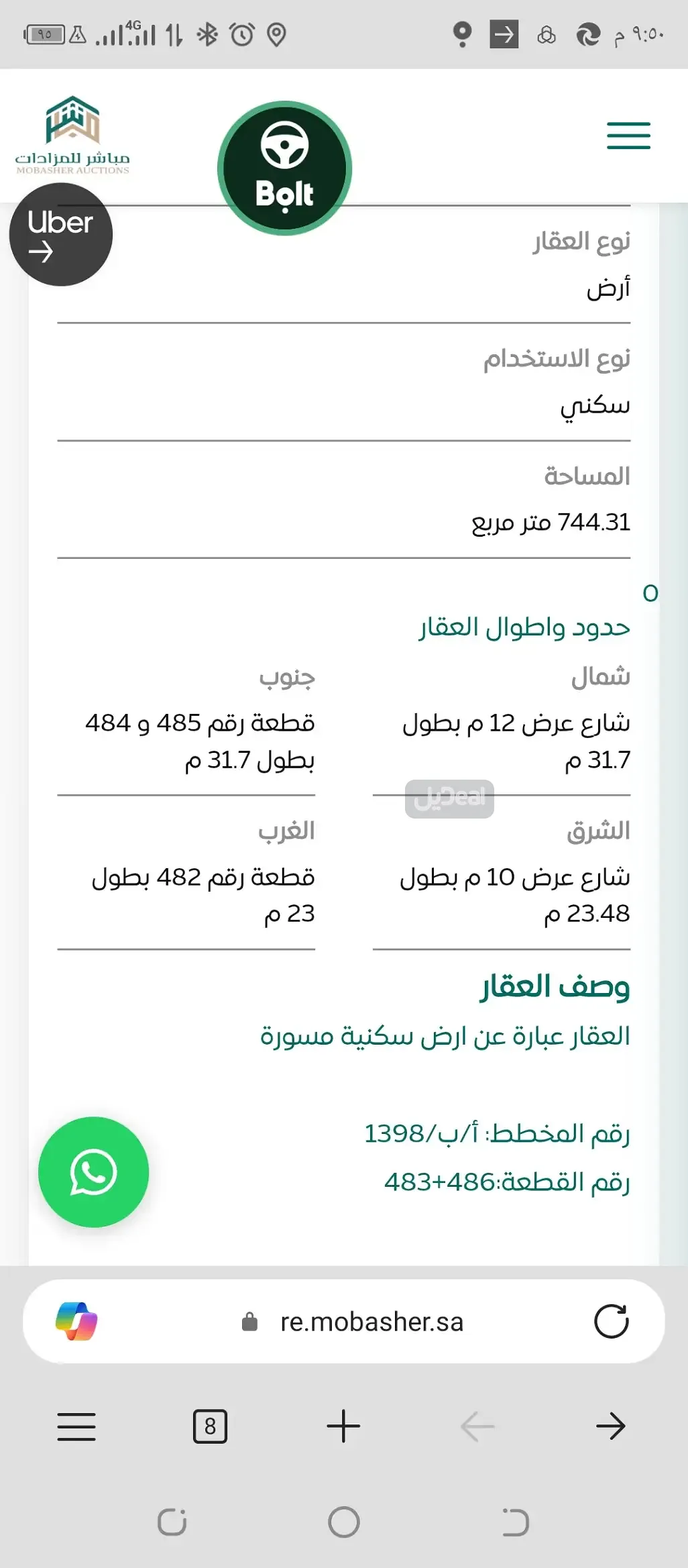
Task: Go forward in browser history
Action: click(610, 1426)
